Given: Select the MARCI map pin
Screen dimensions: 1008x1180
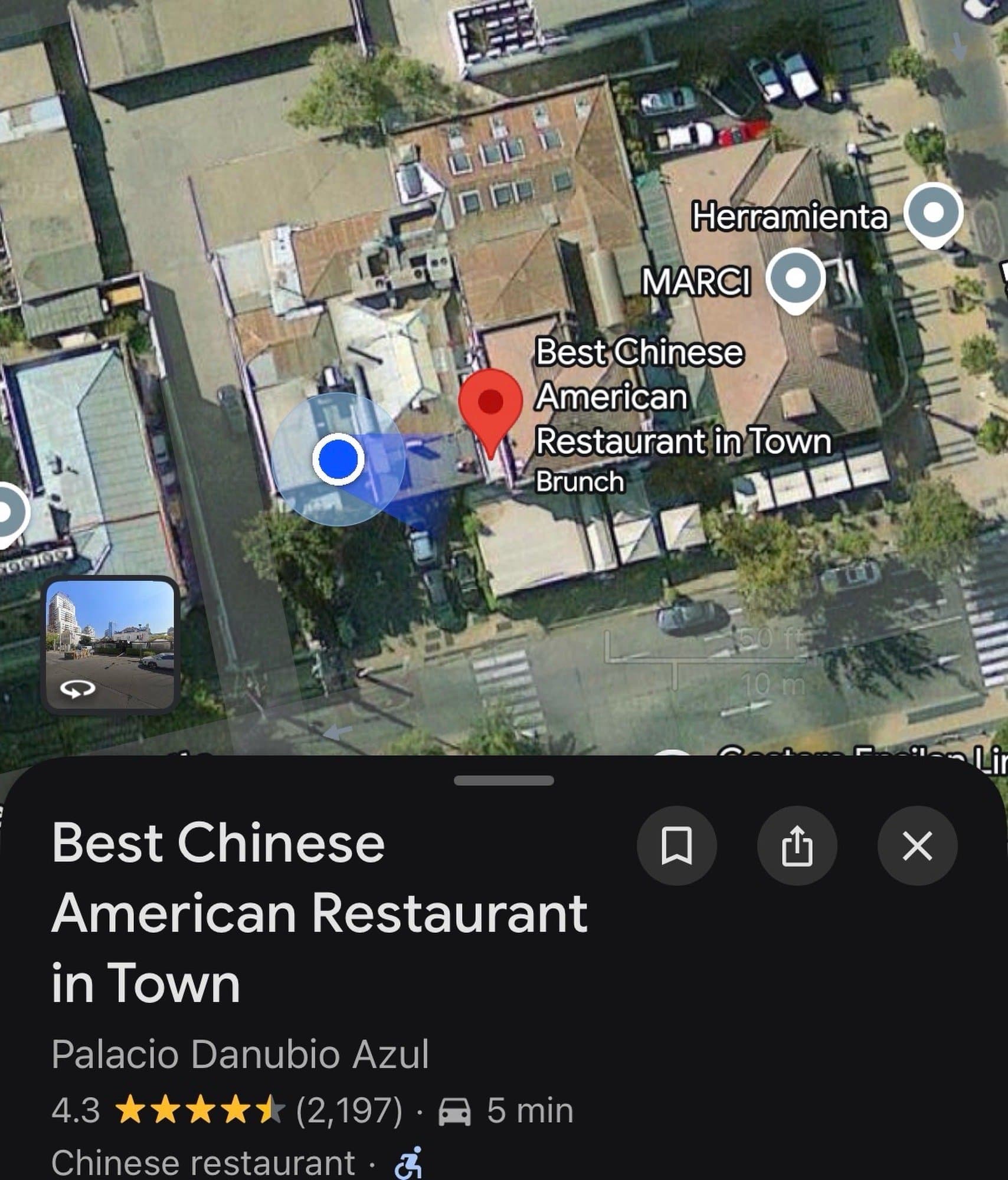Looking at the screenshot, I should pyautogui.click(x=795, y=279).
